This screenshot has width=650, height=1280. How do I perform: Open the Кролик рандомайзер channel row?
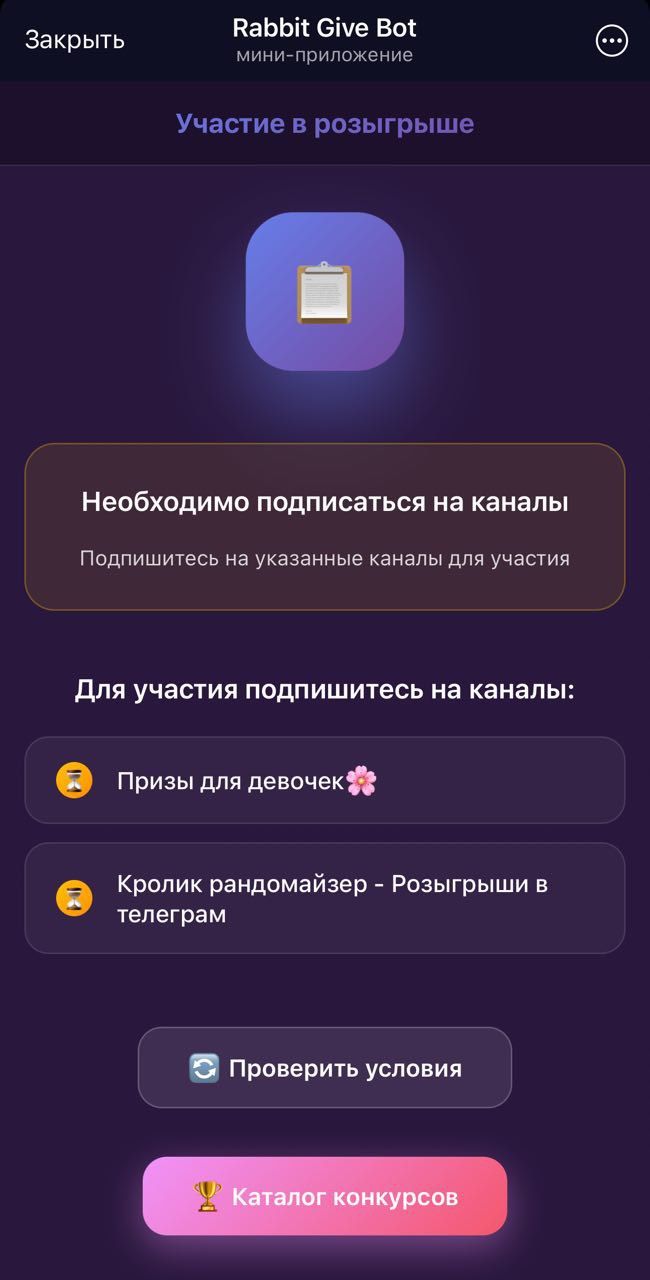pos(324,898)
